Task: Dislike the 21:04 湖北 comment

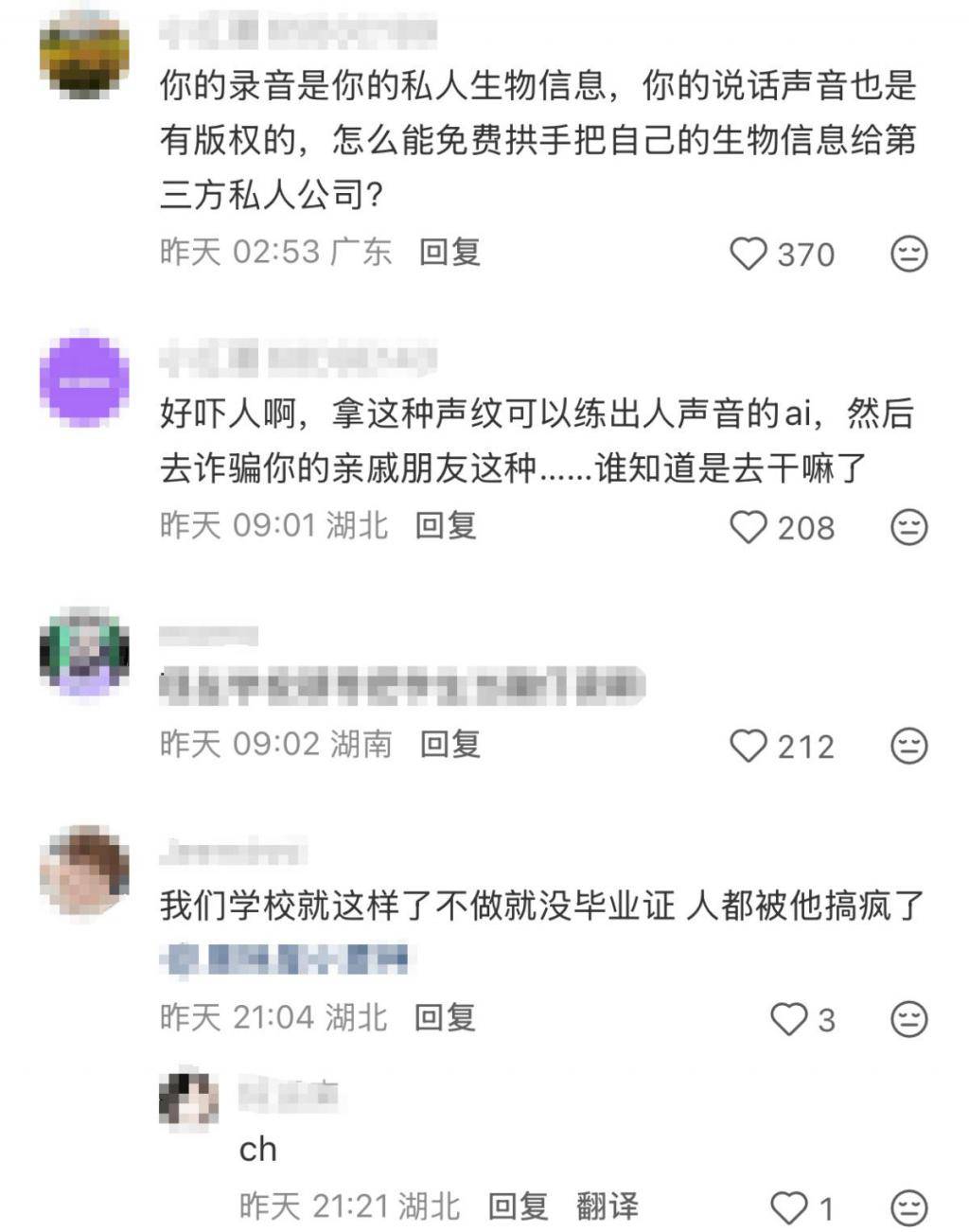Action: pyautogui.click(x=909, y=1019)
